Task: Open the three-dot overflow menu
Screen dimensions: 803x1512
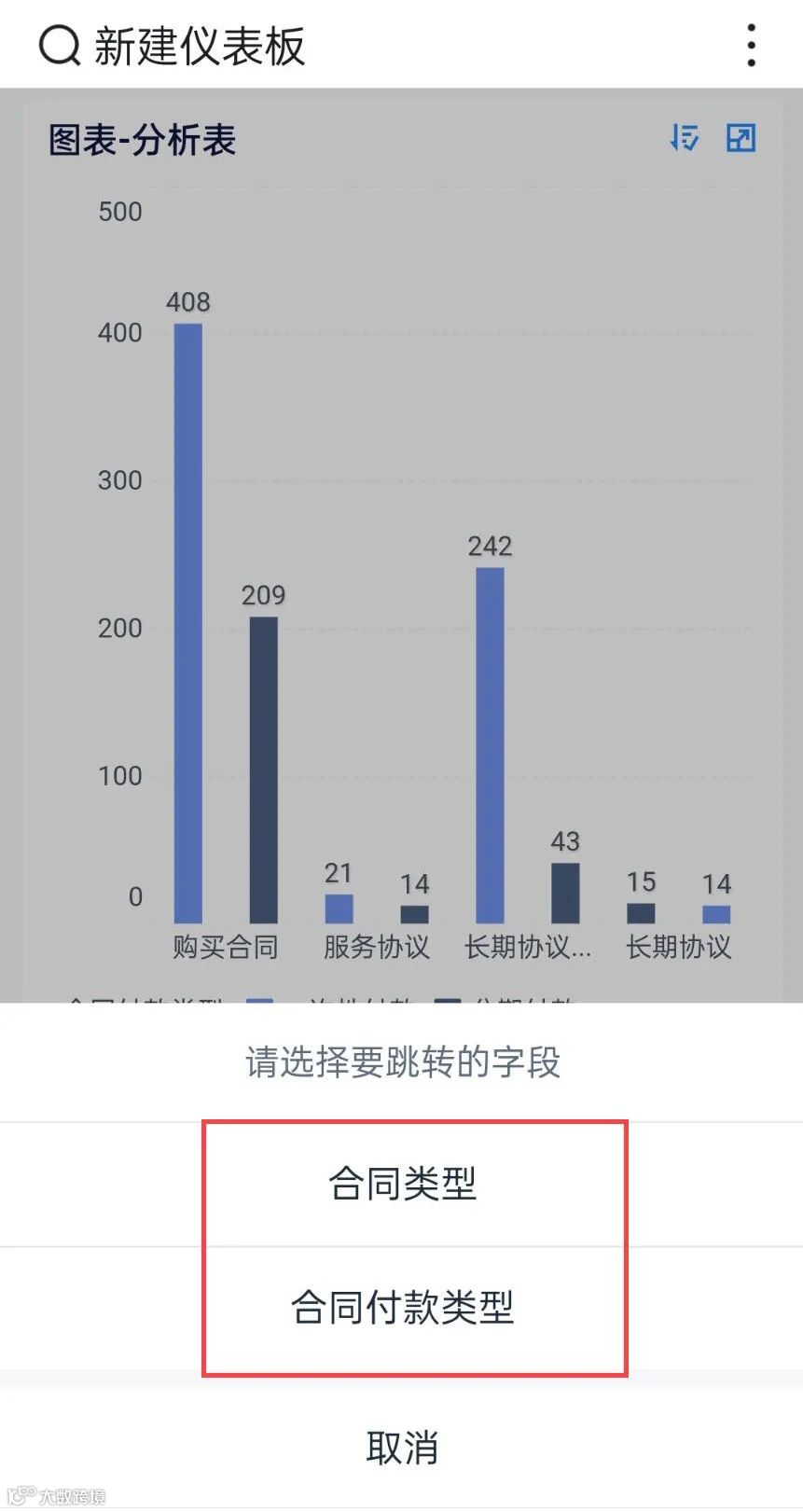Action: (751, 44)
